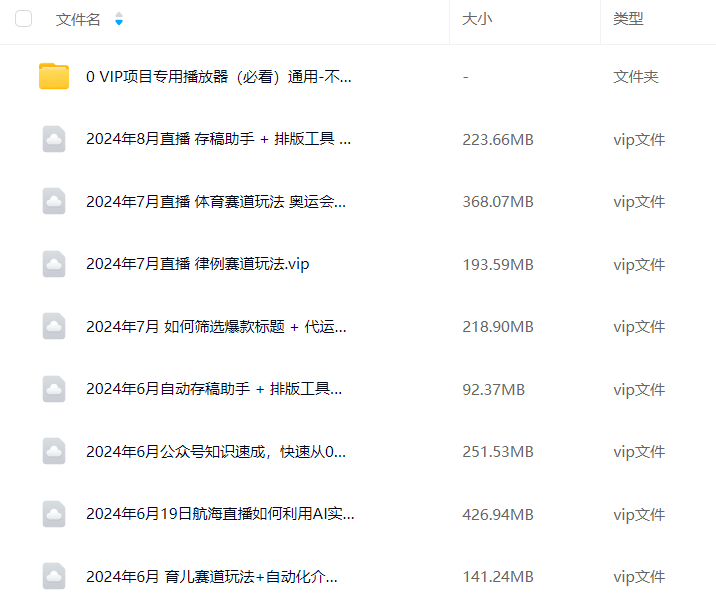Open 2024年7月直播 体育赛道玩法 file
716x610 pixels.
216,202
